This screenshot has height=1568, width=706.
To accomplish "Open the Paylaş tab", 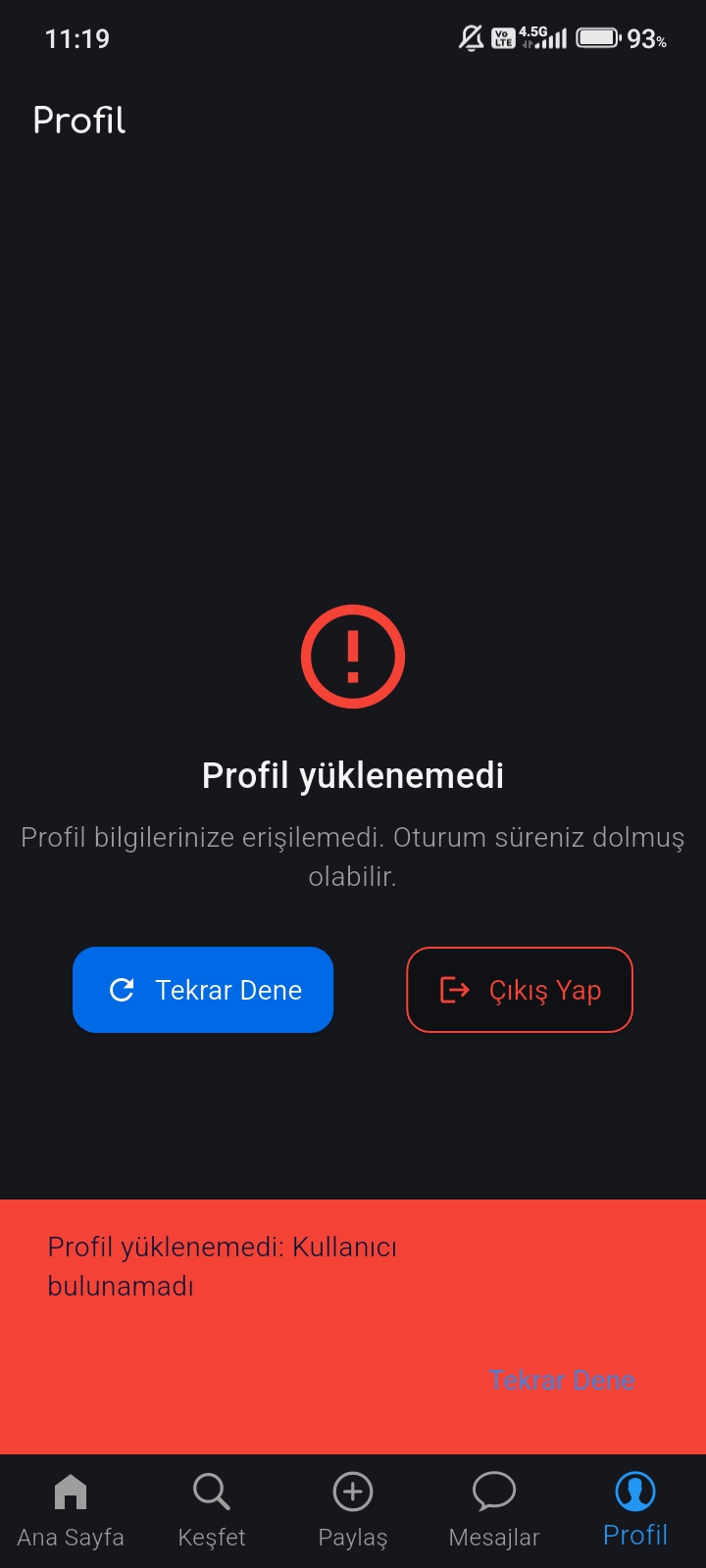I will (353, 1511).
